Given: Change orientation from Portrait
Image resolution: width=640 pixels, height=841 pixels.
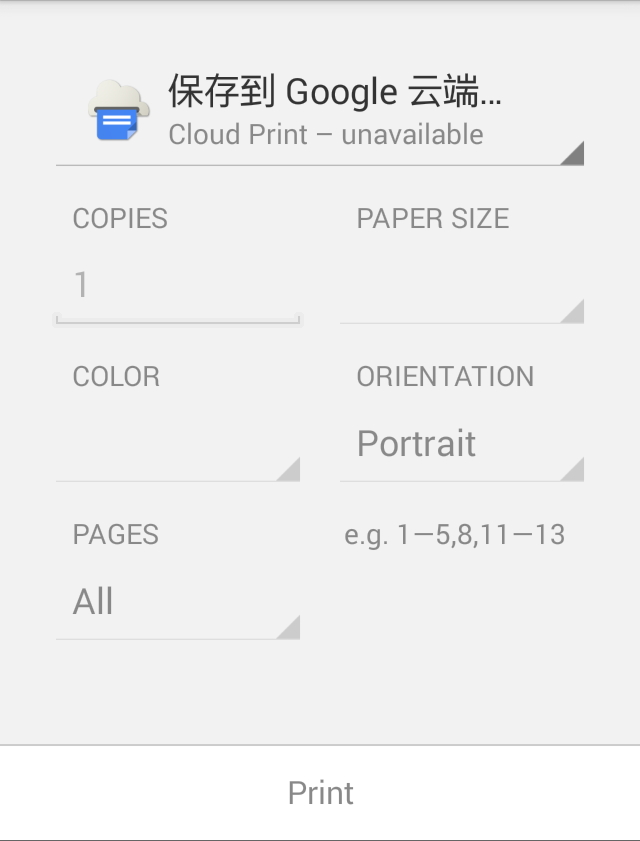Looking at the screenshot, I should coord(461,445).
